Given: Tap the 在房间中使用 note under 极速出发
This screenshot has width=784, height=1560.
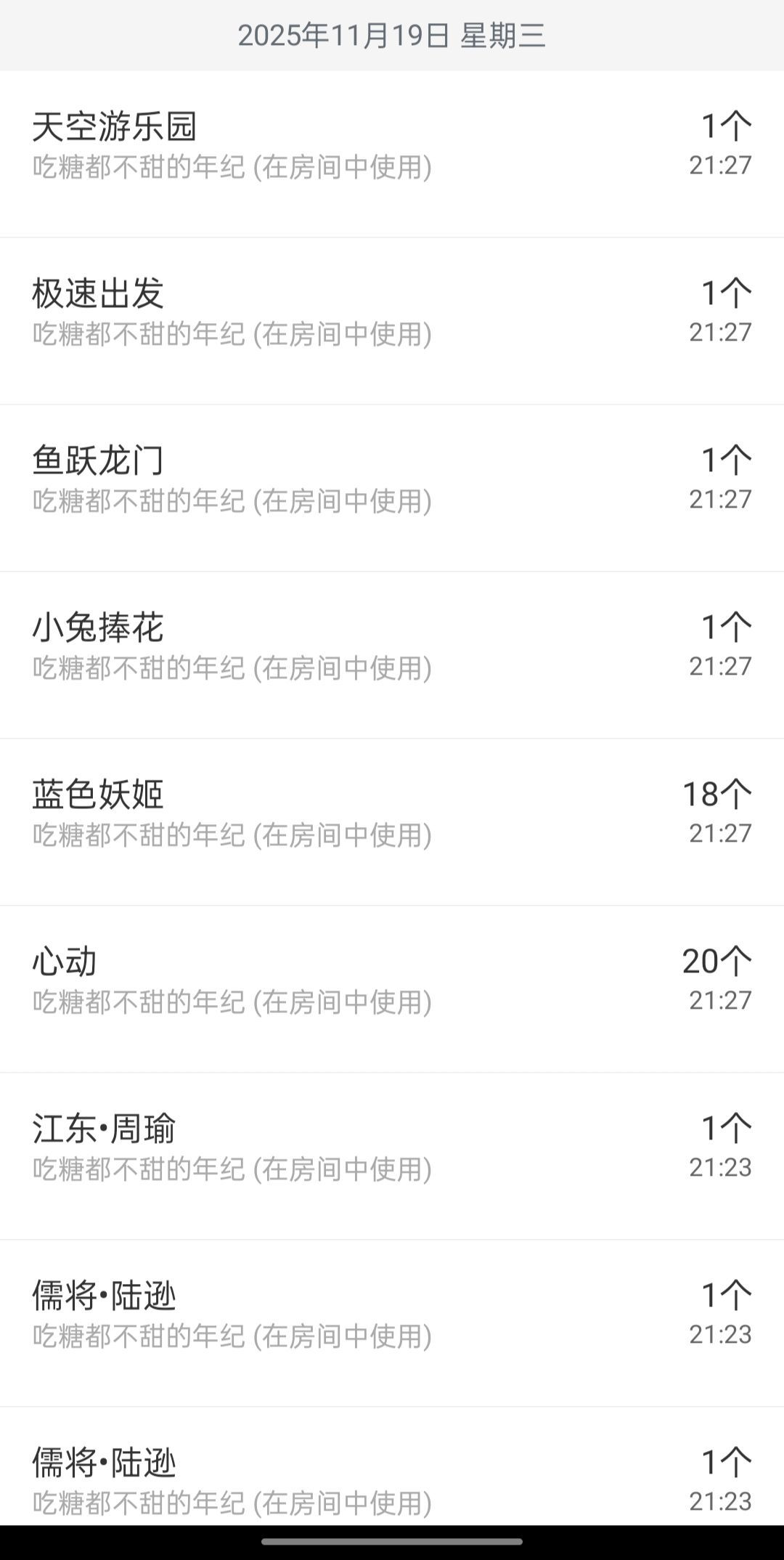Looking at the screenshot, I should pos(341,336).
